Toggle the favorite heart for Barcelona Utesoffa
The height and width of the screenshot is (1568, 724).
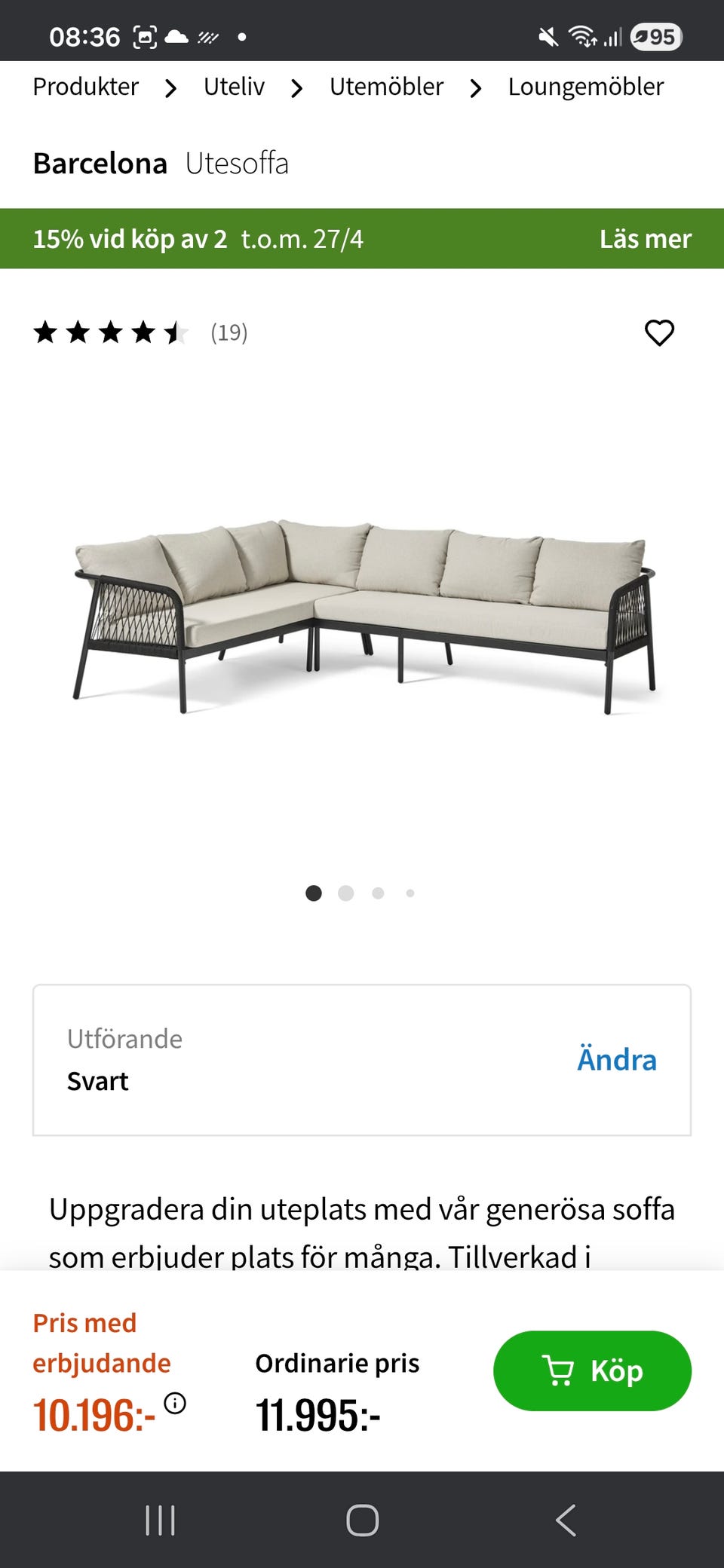tap(659, 333)
